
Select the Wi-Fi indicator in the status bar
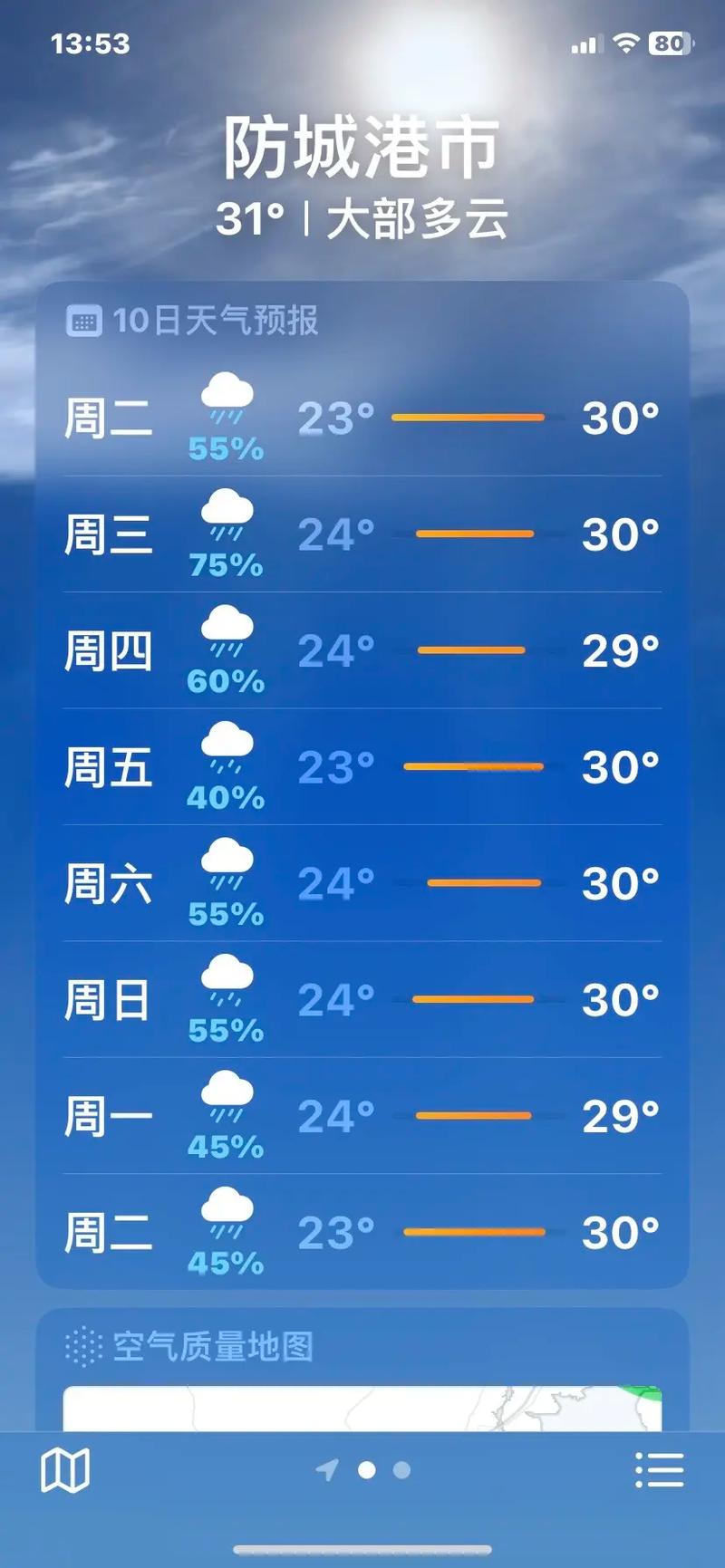point(623,43)
